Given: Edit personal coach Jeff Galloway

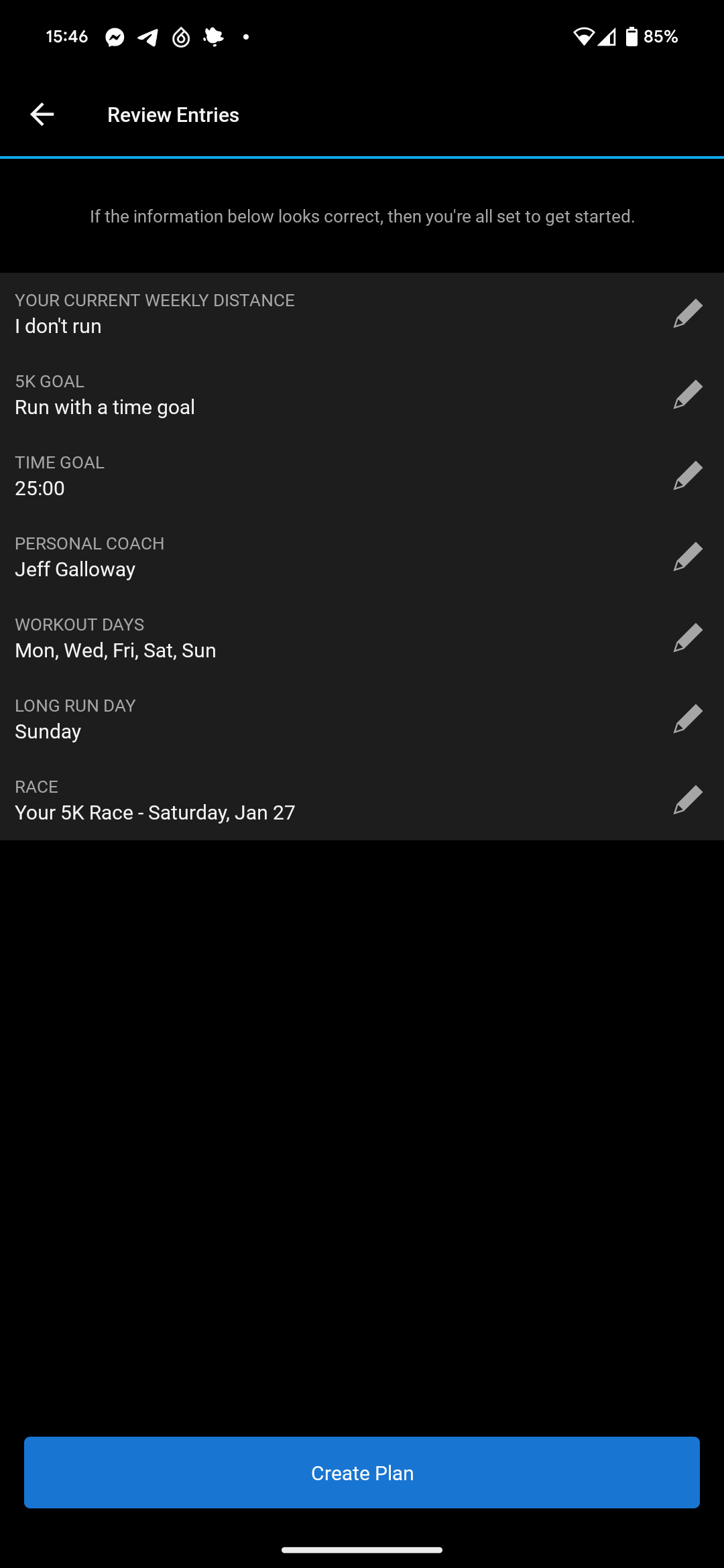Looking at the screenshot, I should (x=688, y=557).
